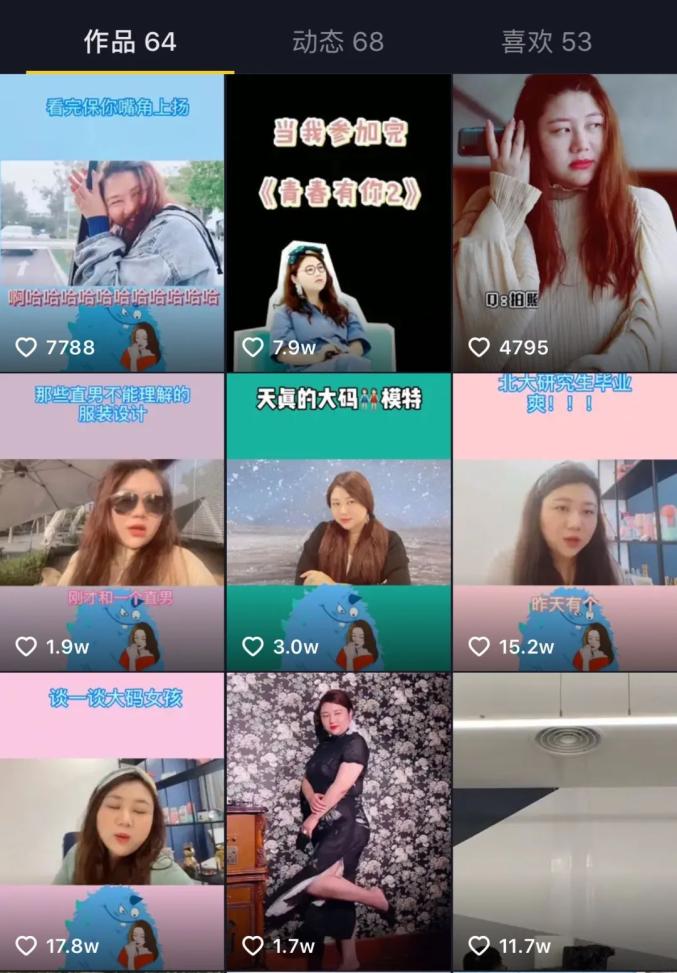677x973 pixels.
Task: Open the video with 4795 likes
Action: 565,223
